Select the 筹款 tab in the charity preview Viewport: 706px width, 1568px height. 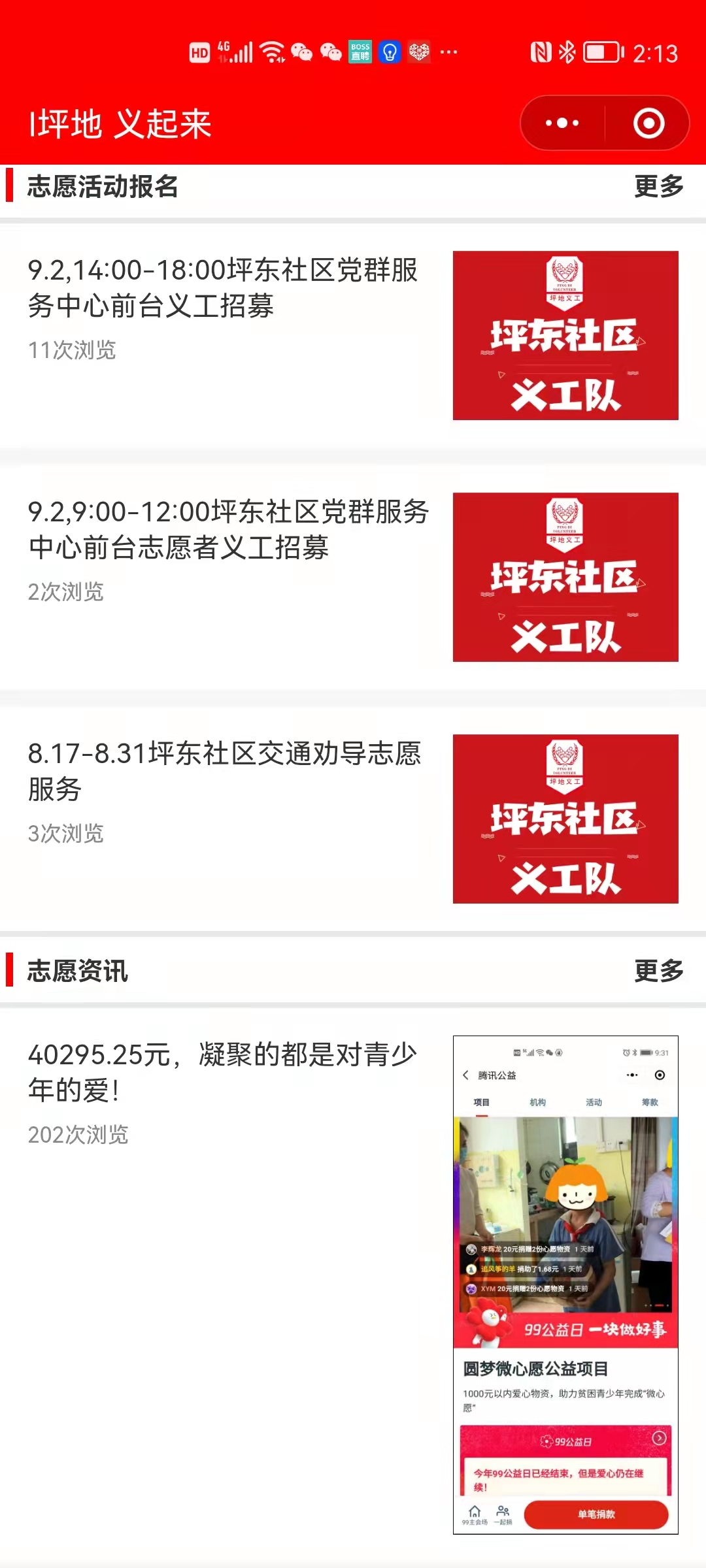tap(650, 1102)
